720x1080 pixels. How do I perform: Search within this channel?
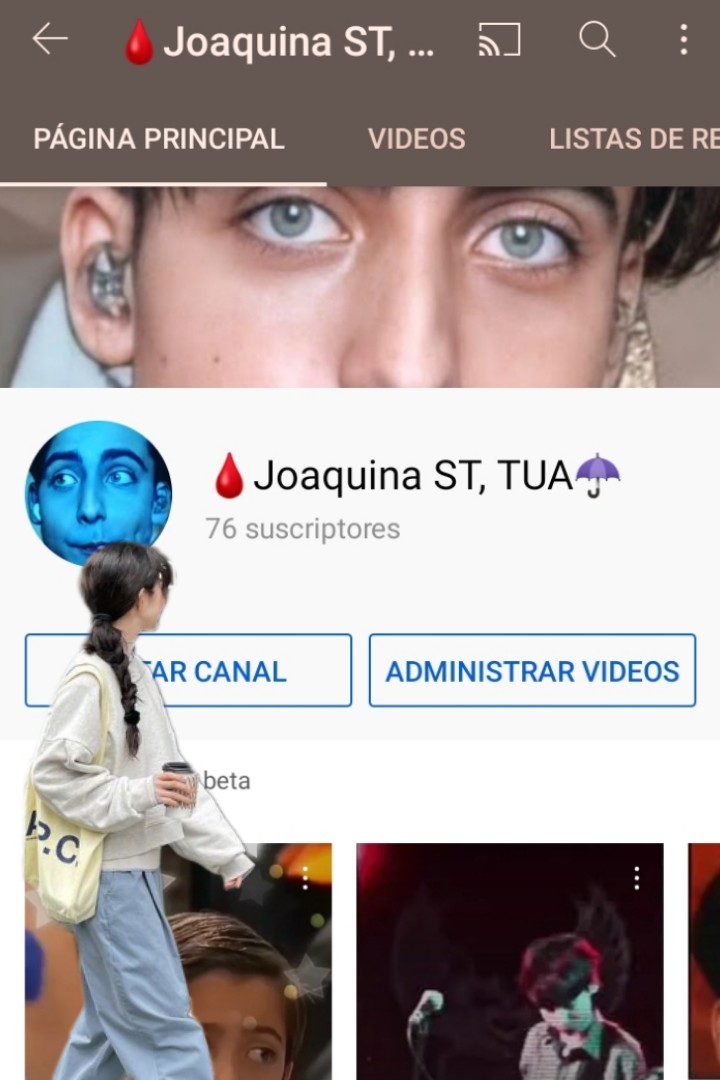coord(597,40)
